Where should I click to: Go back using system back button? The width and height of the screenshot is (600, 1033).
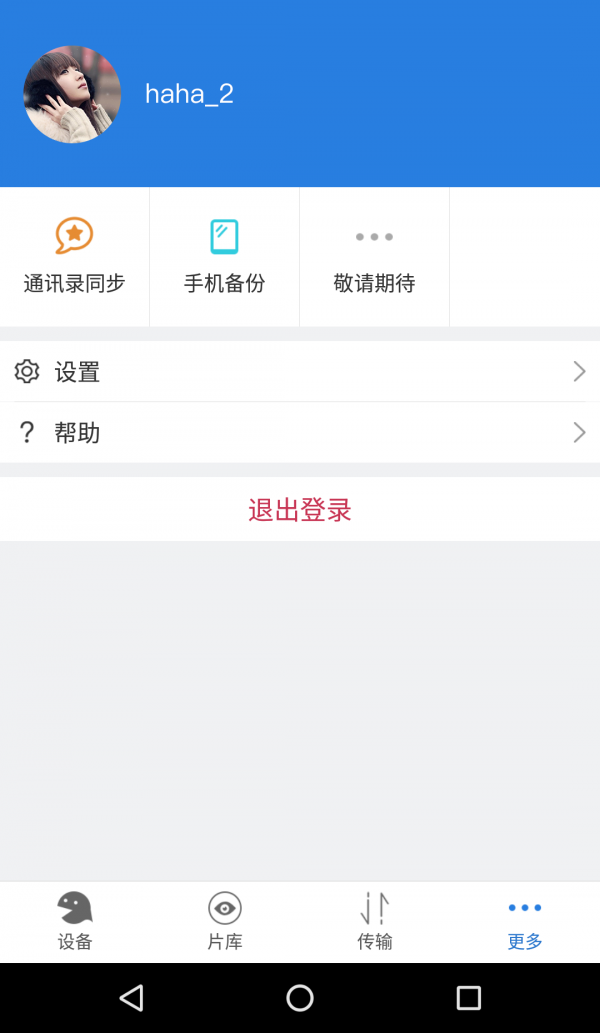[x=131, y=997]
